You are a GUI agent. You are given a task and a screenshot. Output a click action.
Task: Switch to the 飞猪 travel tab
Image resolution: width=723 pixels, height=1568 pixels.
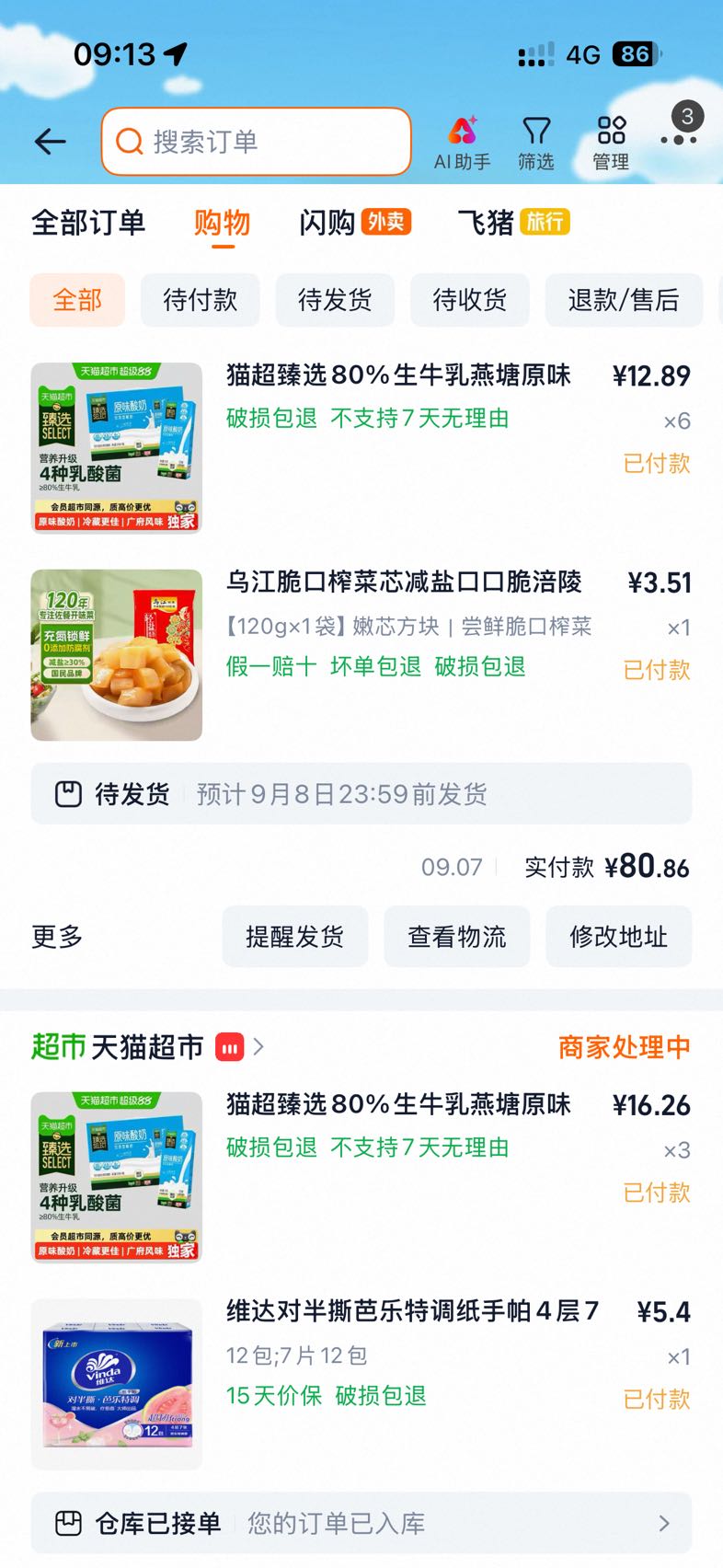(514, 222)
